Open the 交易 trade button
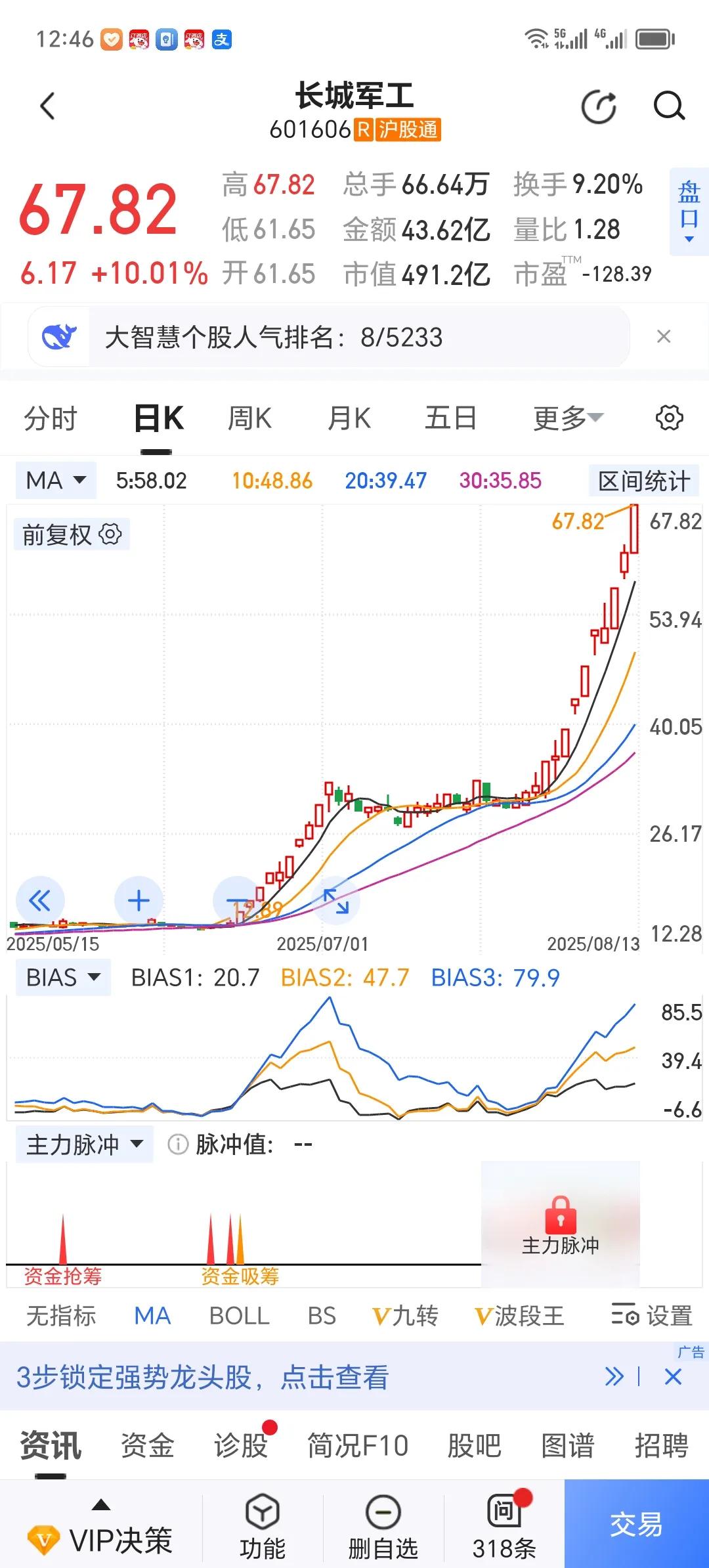This screenshot has height=1568, width=709. point(636,1524)
